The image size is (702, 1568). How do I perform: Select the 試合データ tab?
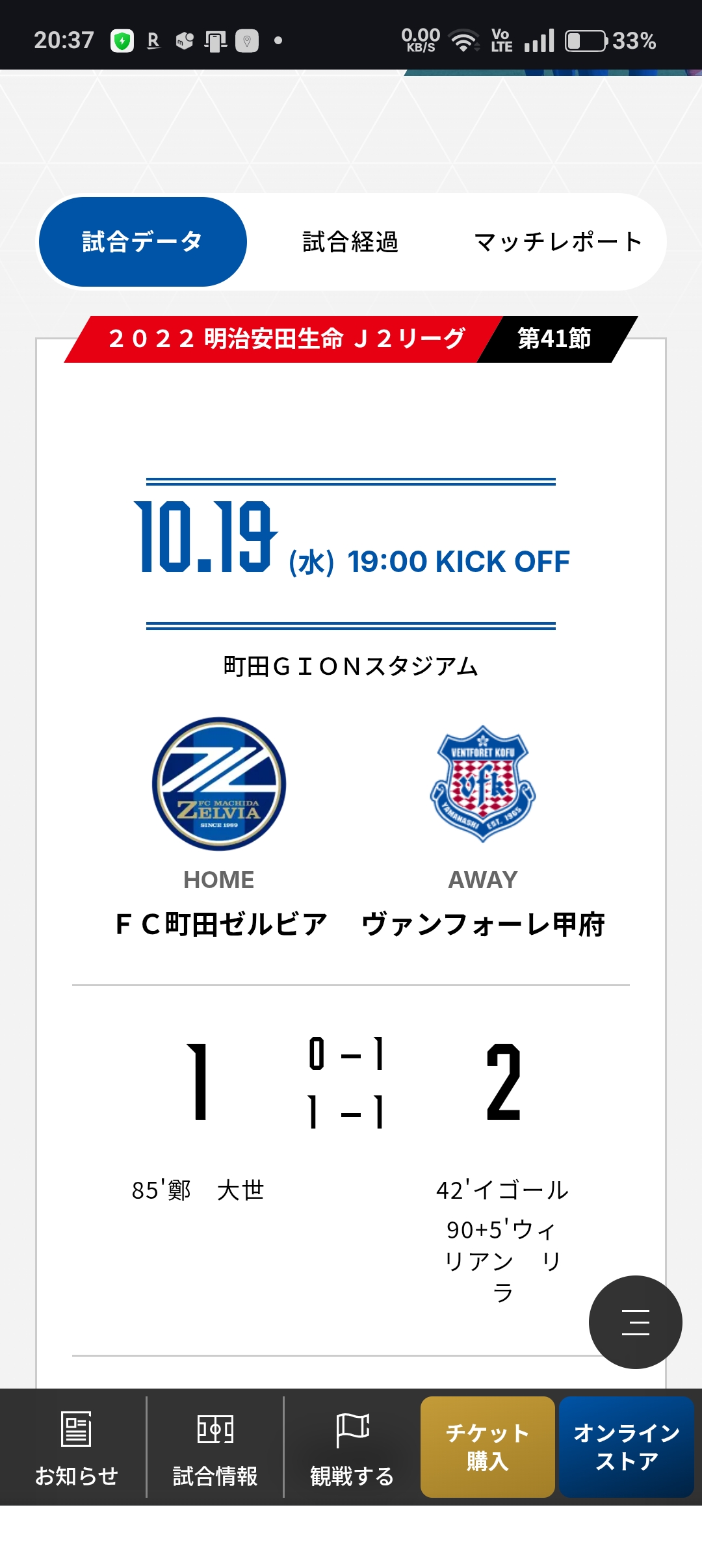(142, 242)
